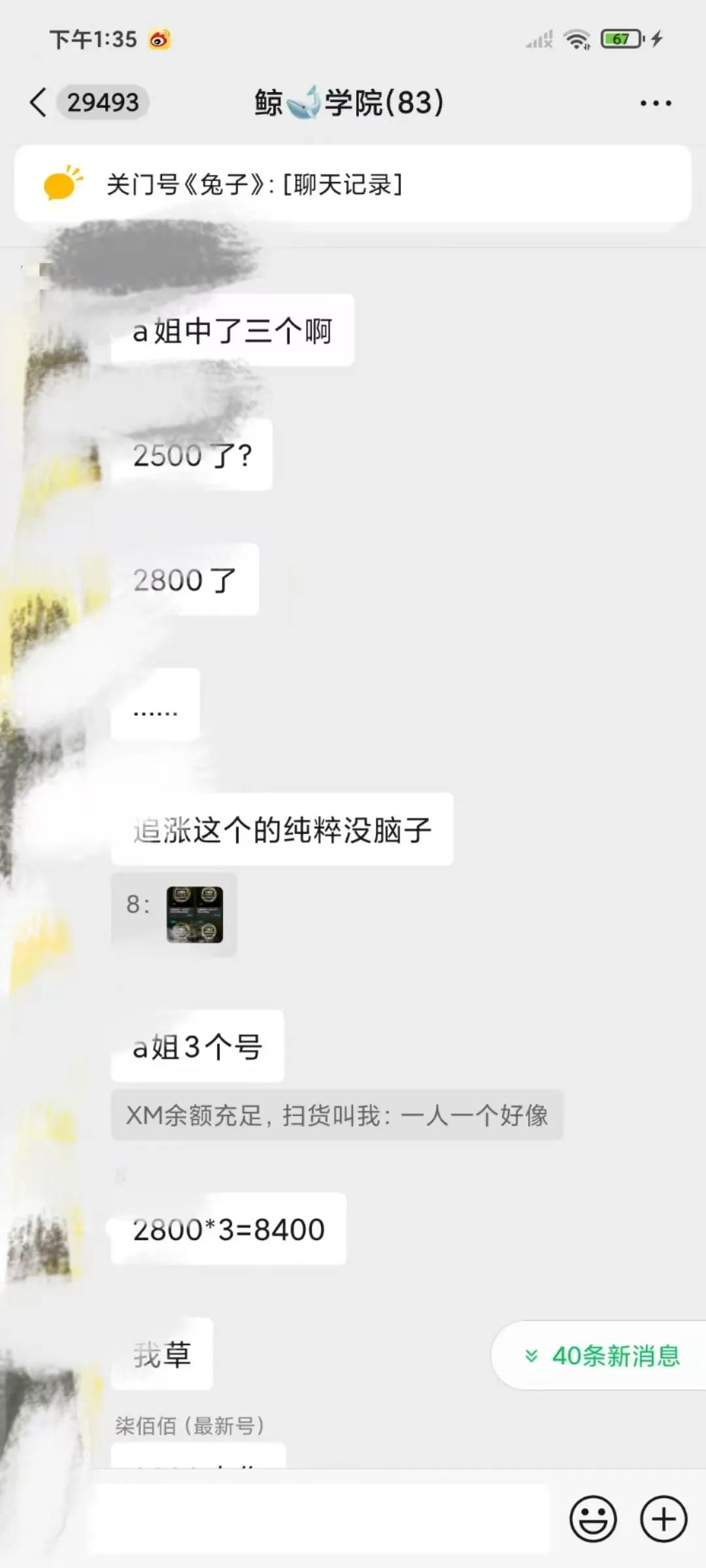Go back to the chat list
This screenshot has height=1568, width=706.
39,103
